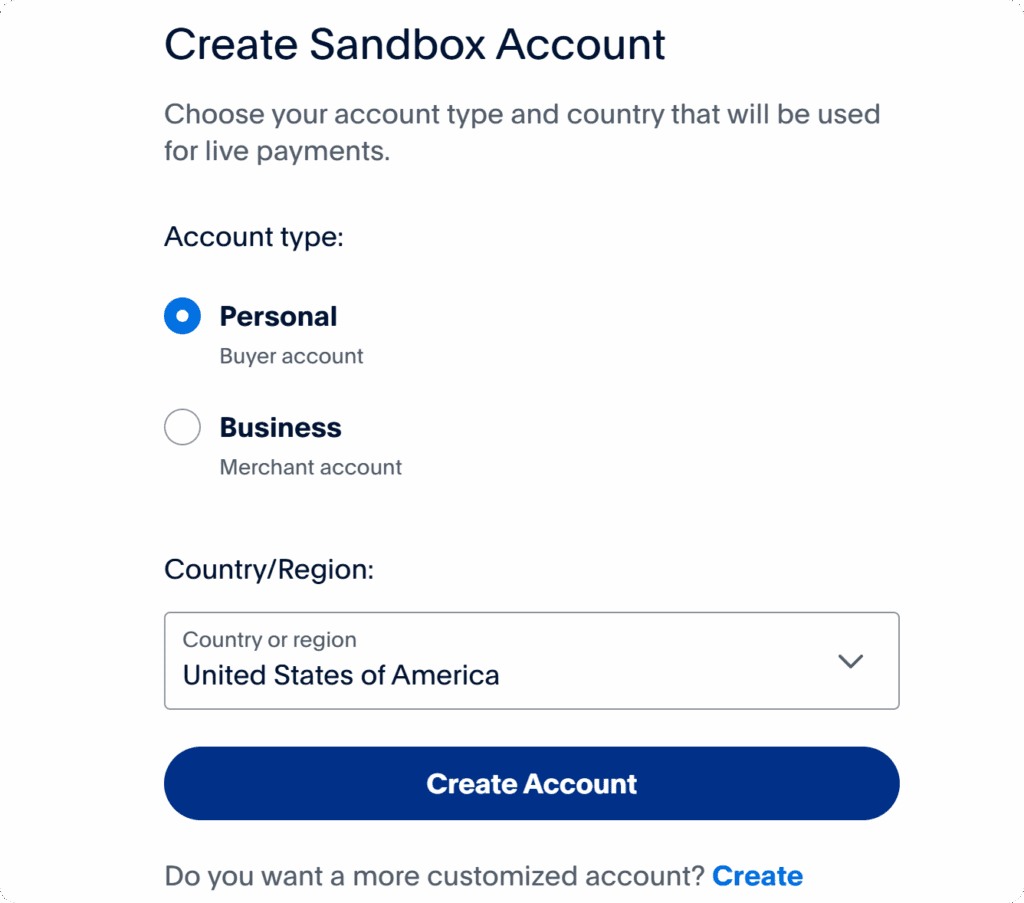
Task: Tap the Create Account button
Action: point(531,783)
